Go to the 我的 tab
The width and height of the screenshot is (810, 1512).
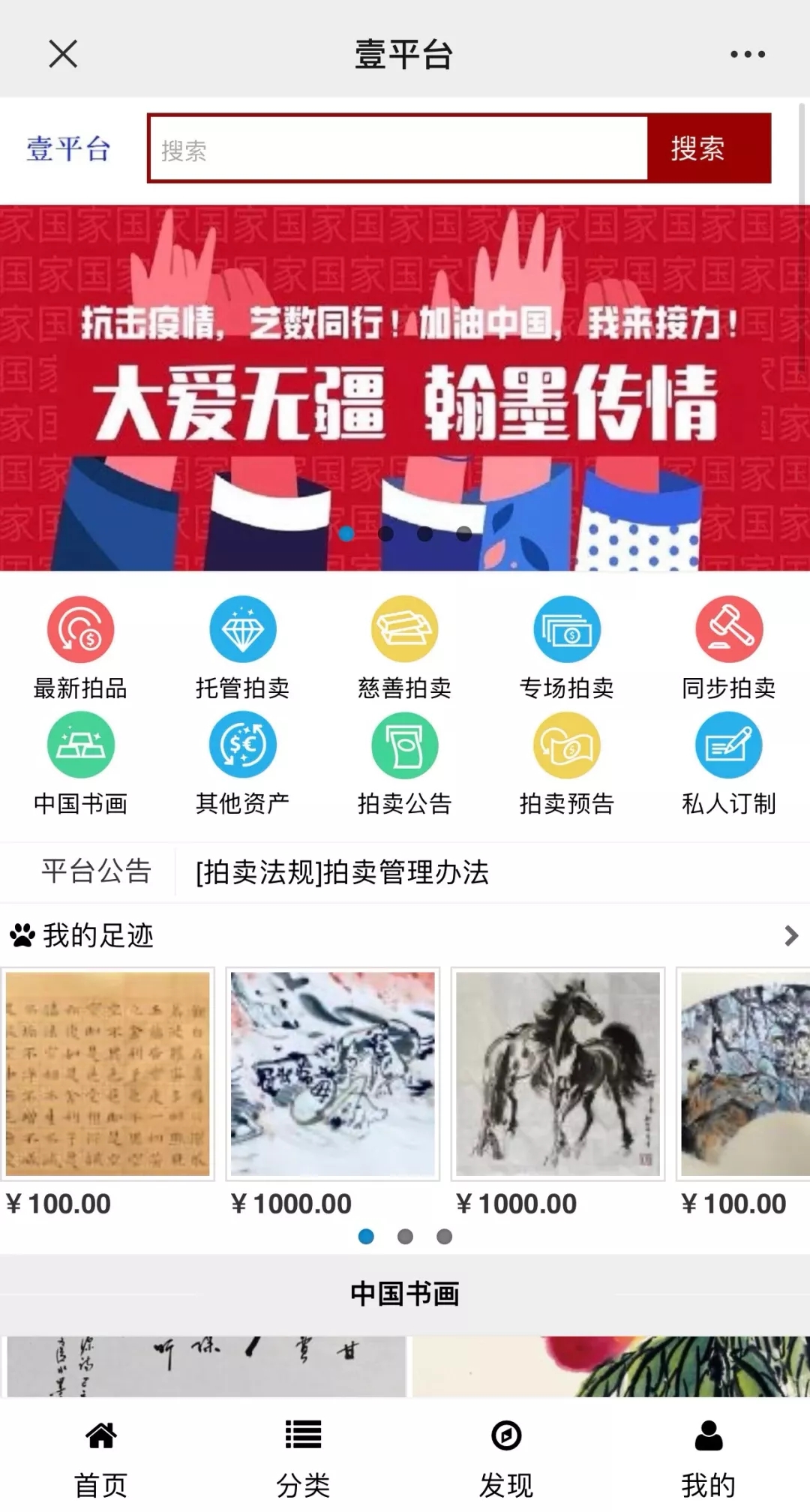click(x=708, y=1456)
